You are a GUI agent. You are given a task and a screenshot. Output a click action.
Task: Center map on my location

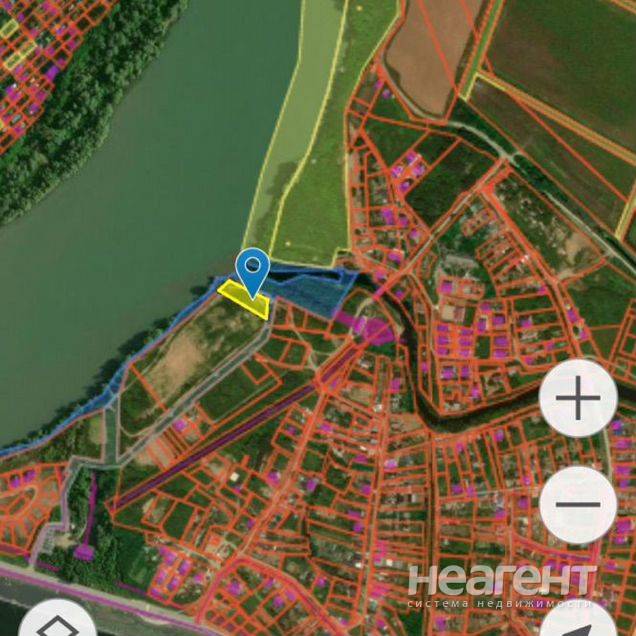click(580, 622)
